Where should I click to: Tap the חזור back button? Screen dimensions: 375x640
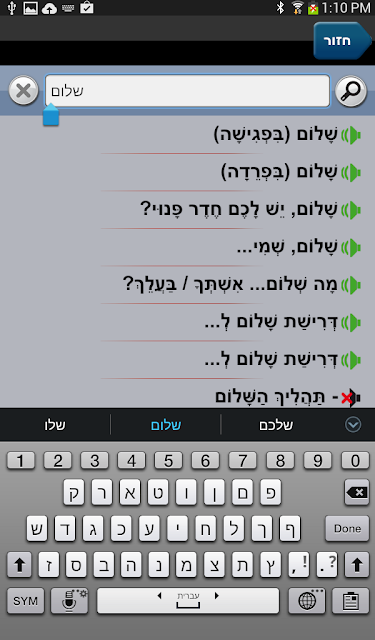[x=342, y=41]
